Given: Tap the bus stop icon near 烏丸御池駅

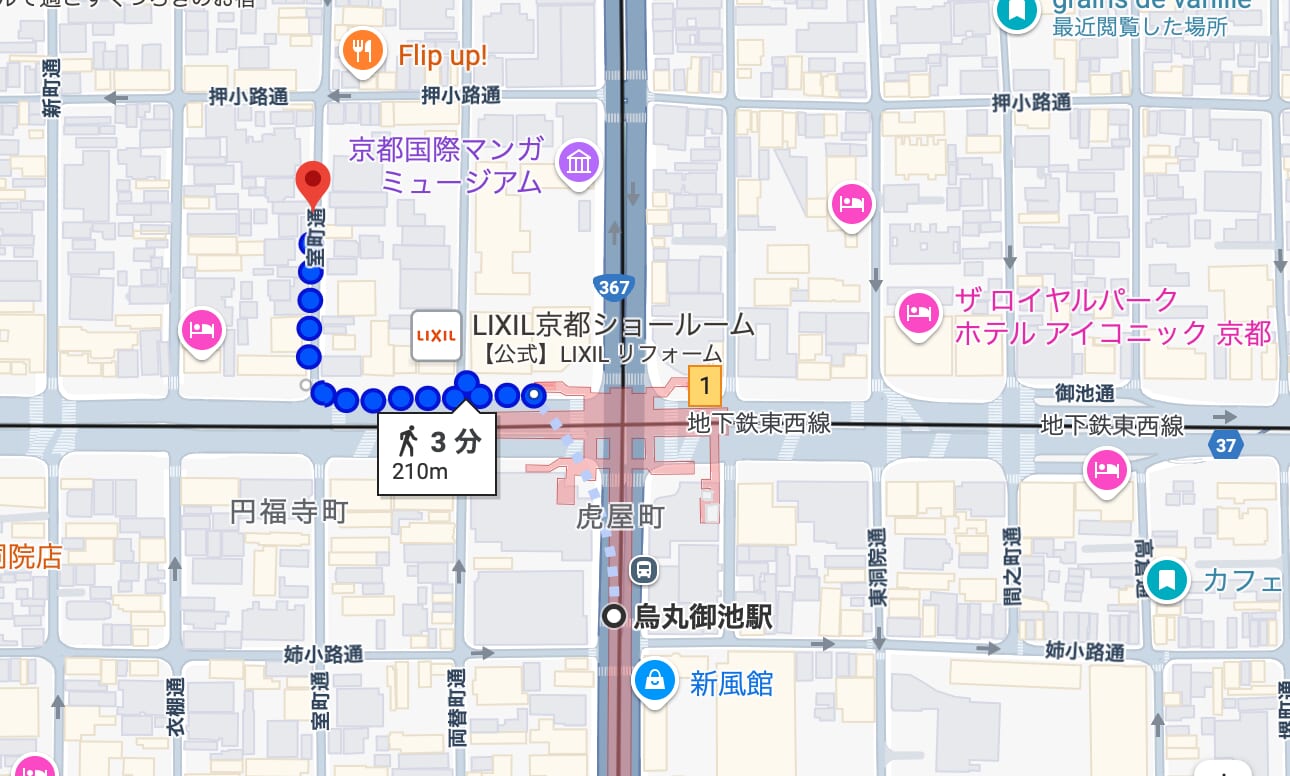Looking at the screenshot, I should pos(645,570).
